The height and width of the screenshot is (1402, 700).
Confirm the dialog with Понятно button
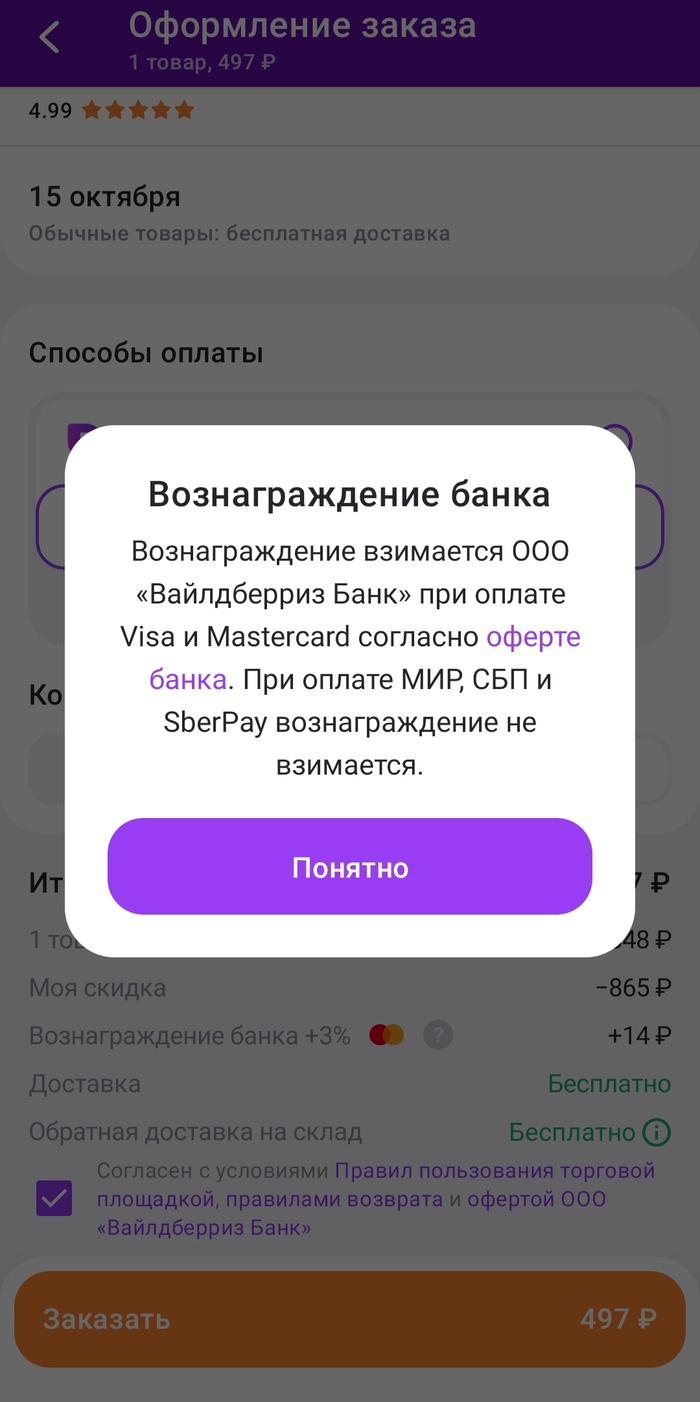pos(350,866)
